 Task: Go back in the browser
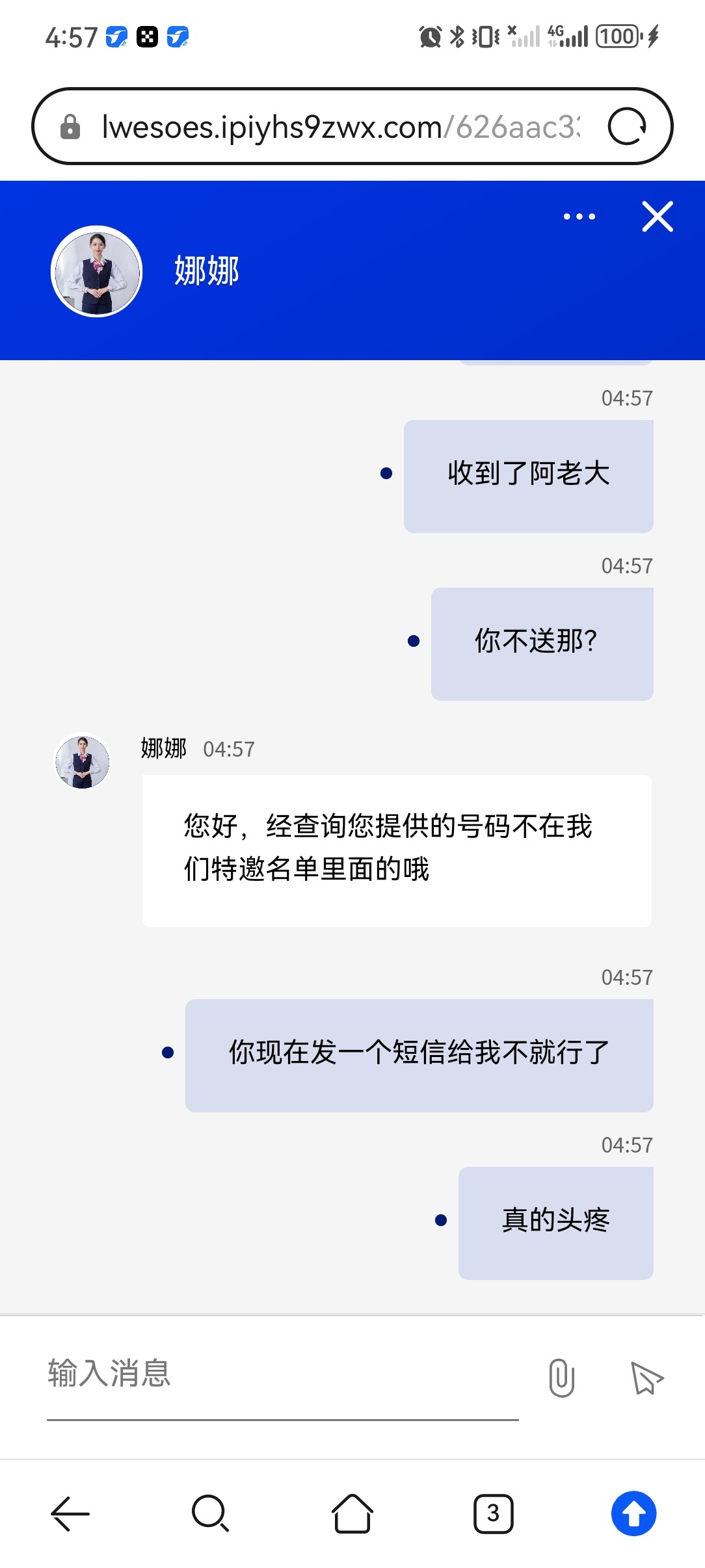pyautogui.click(x=70, y=1513)
